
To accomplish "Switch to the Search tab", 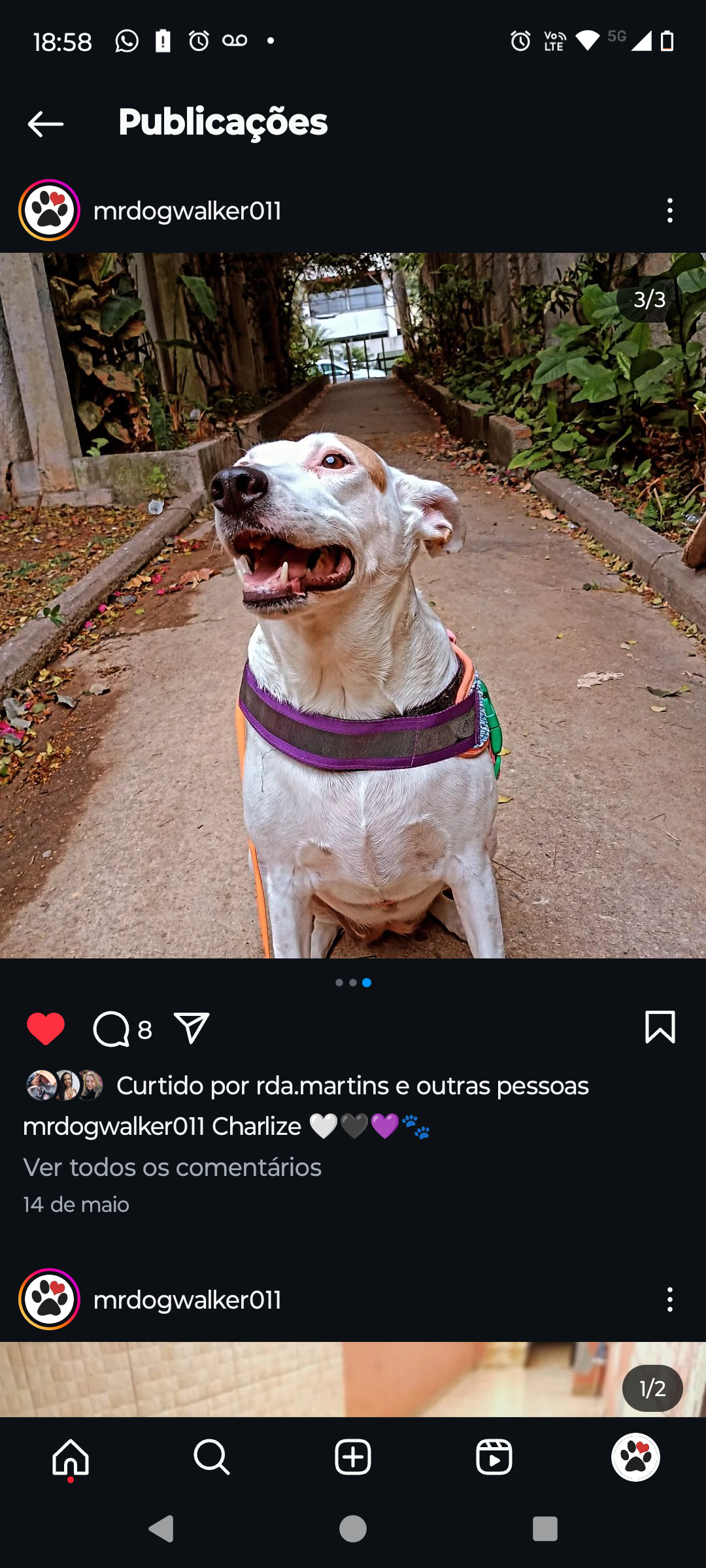I will [x=212, y=1457].
